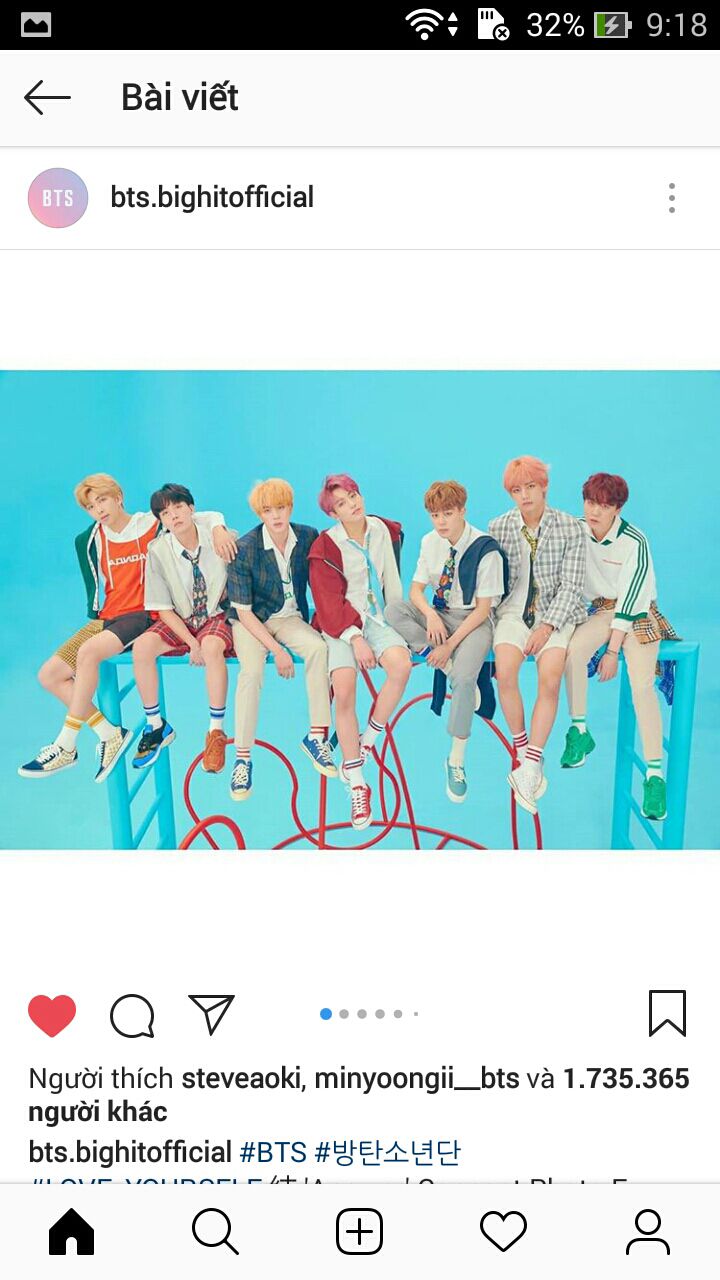Open the post's three-dot options menu
The image size is (720, 1280).
pos(672,198)
